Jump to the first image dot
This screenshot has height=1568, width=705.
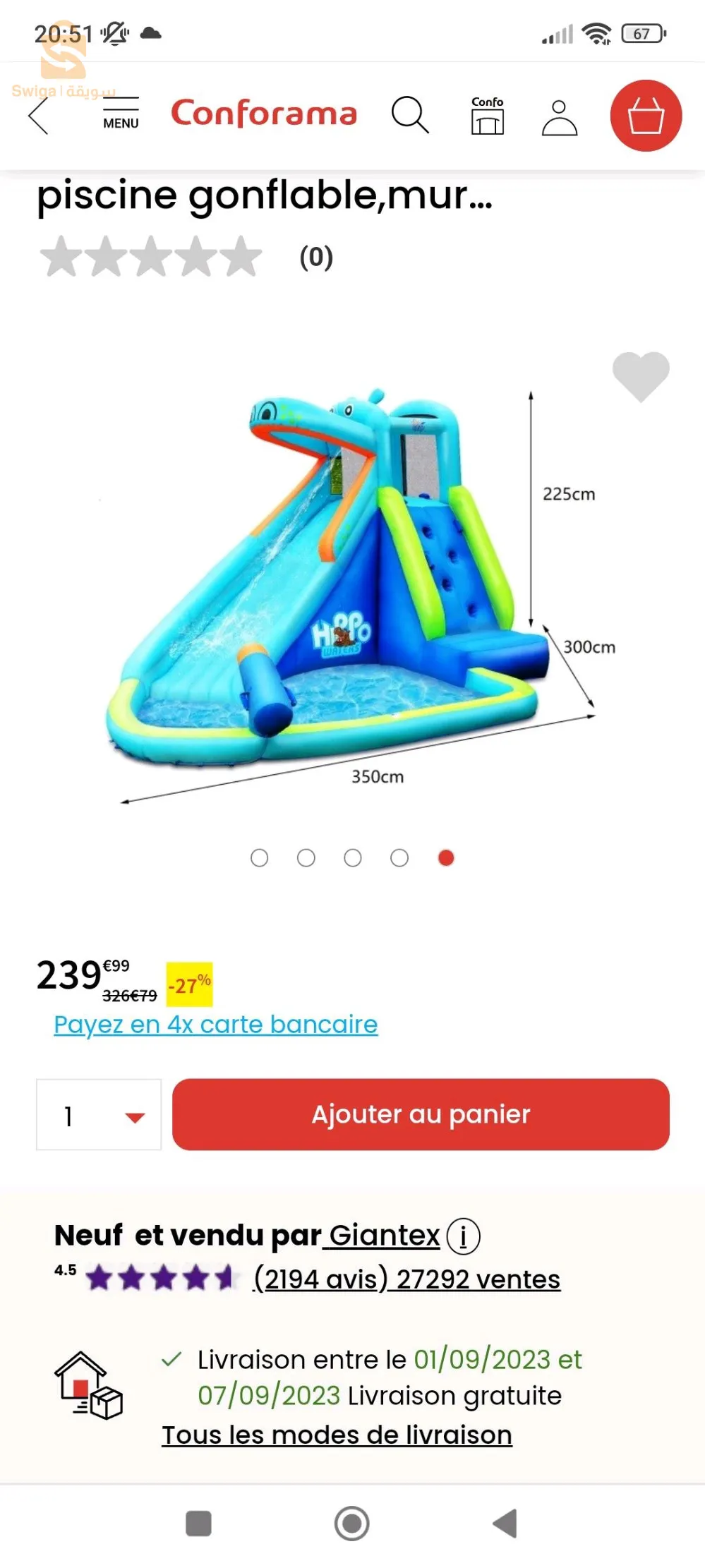click(x=260, y=858)
